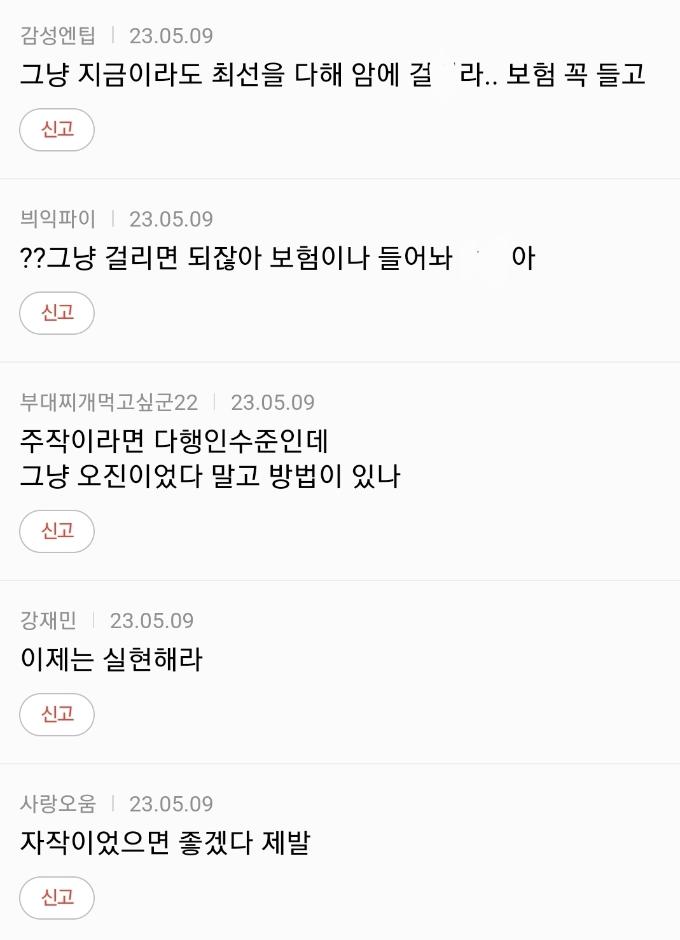The image size is (680, 940).
Task: Report the comment by 비익파이
Action: [x=57, y=313]
